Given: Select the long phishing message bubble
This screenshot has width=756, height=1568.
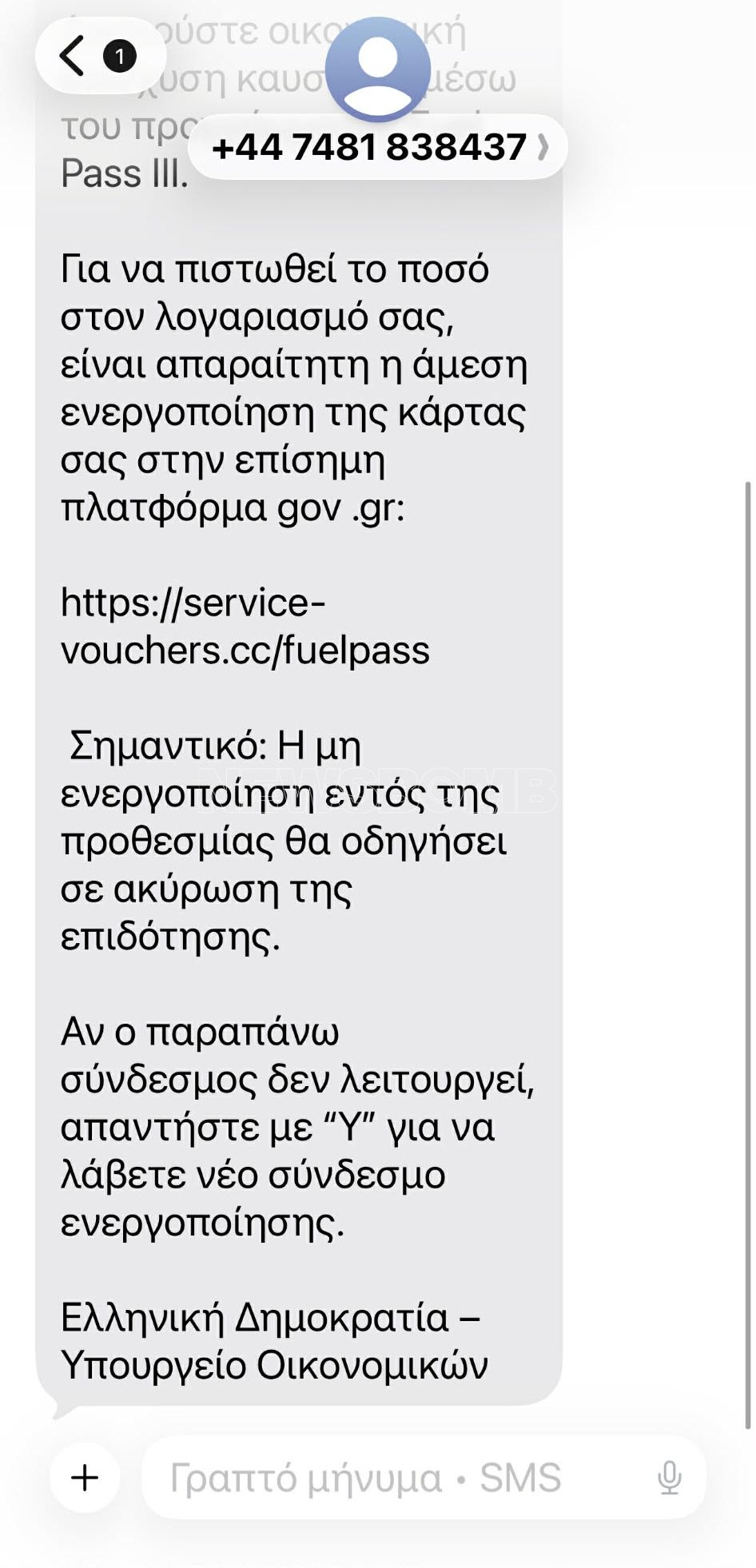Looking at the screenshot, I should point(296,719).
